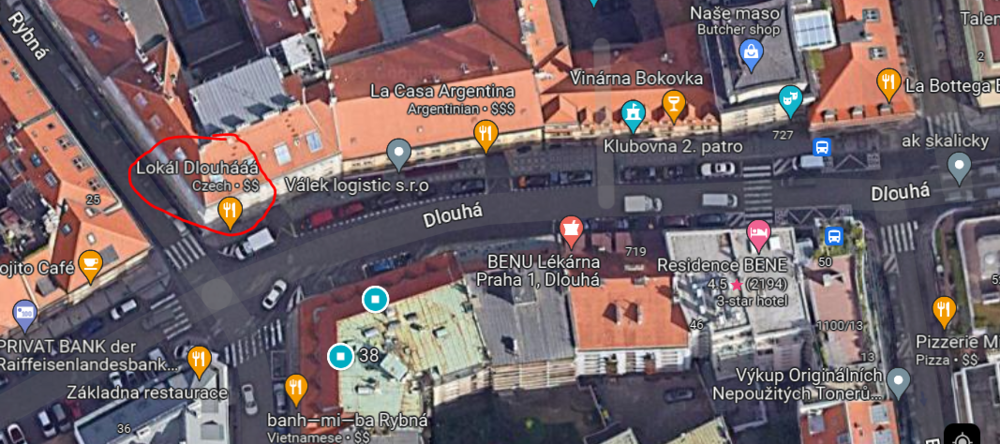
Task: Open the Vinárna Bokovka wine bar marker
Action: pyautogui.click(x=674, y=102)
